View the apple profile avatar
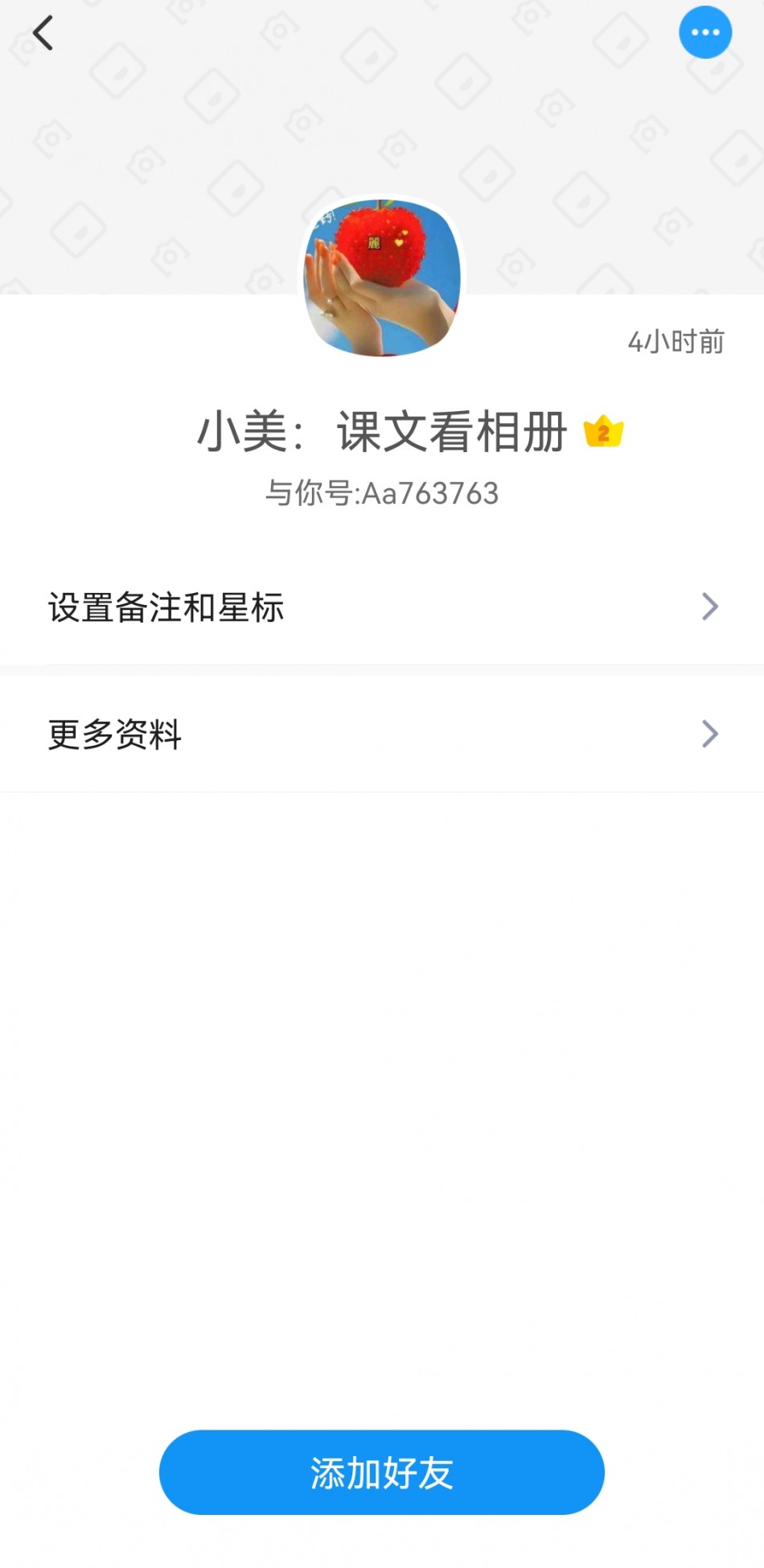Viewport: 764px width, 1568px height. [382, 277]
